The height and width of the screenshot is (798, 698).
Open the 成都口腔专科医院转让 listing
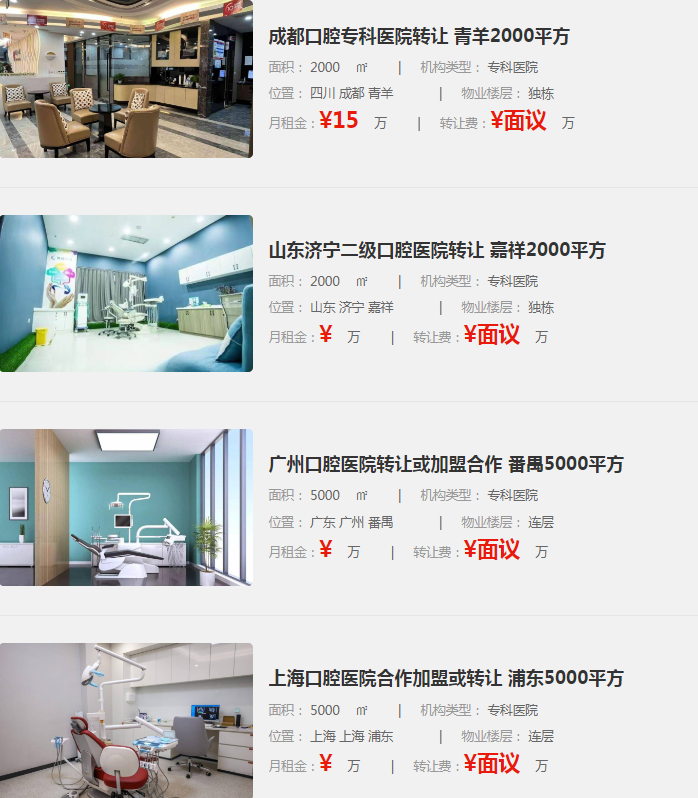pos(419,37)
